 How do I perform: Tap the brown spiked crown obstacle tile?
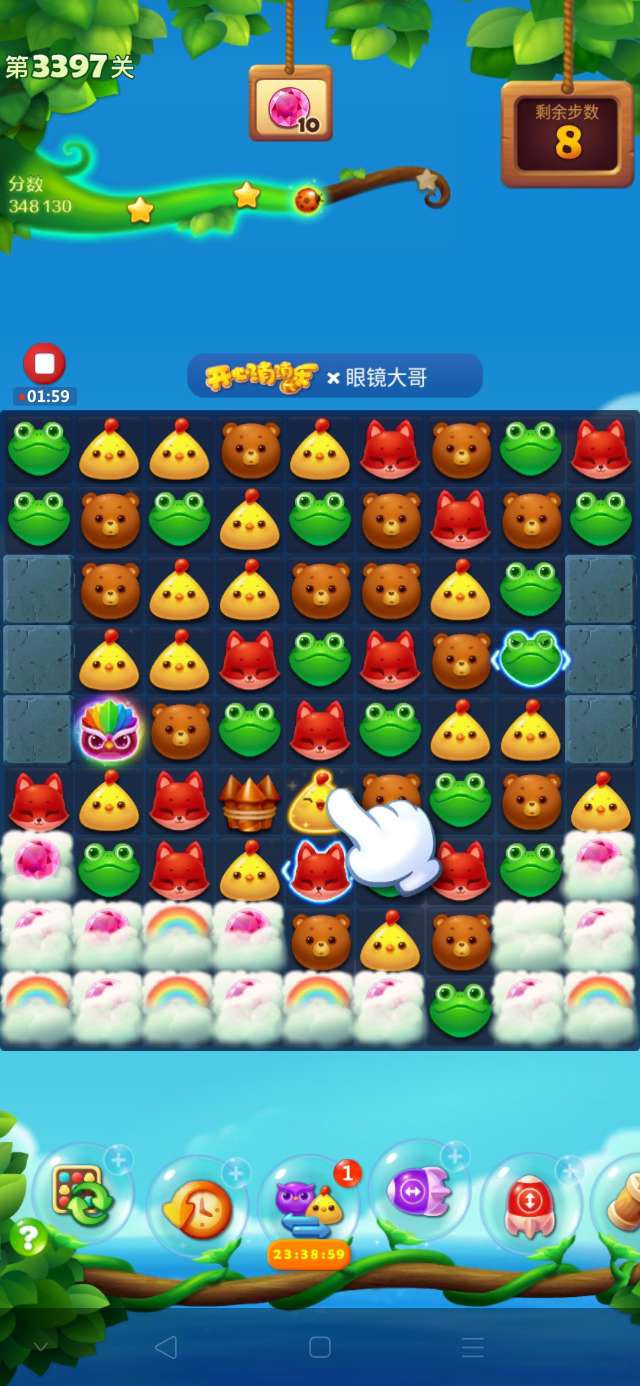point(249,801)
